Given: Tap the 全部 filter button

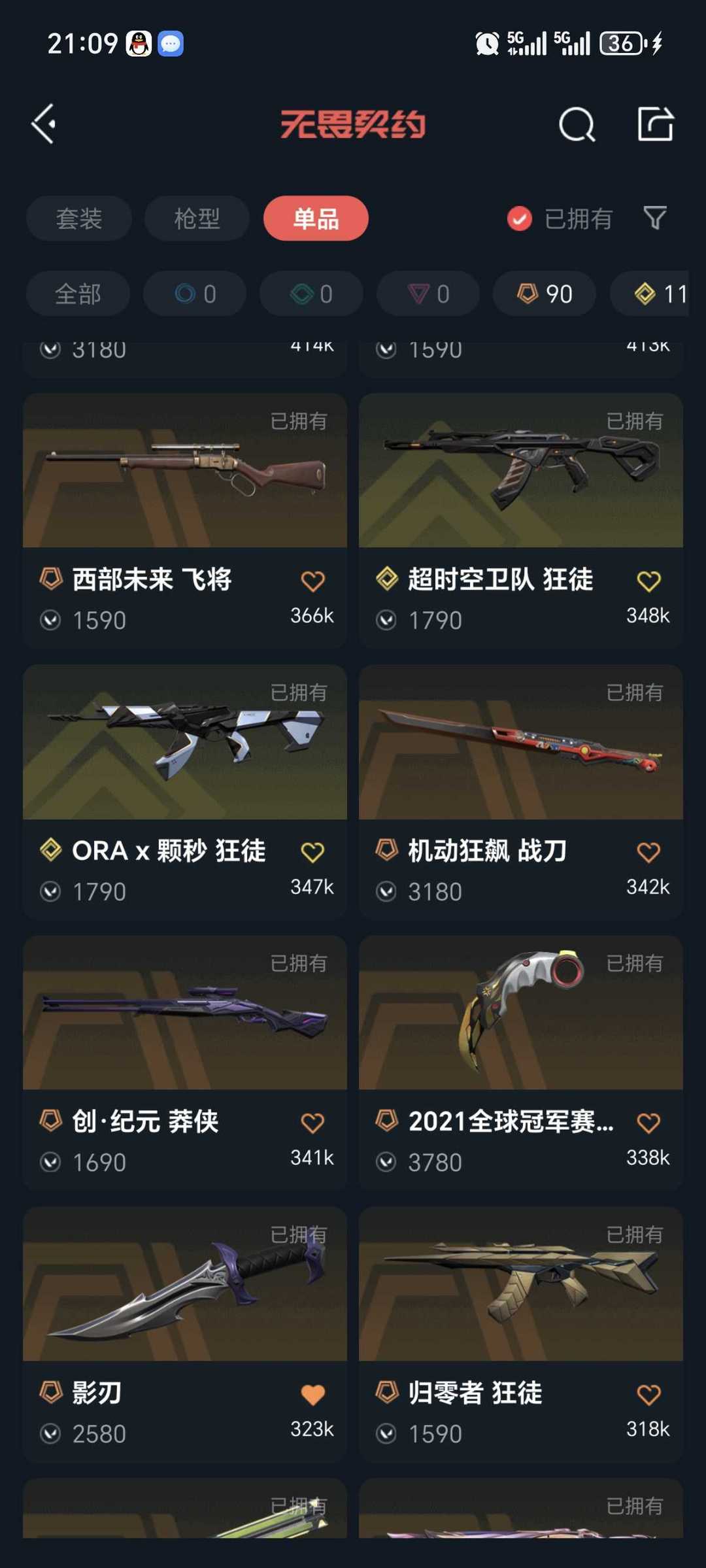Looking at the screenshot, I should [x=77, y=294].
